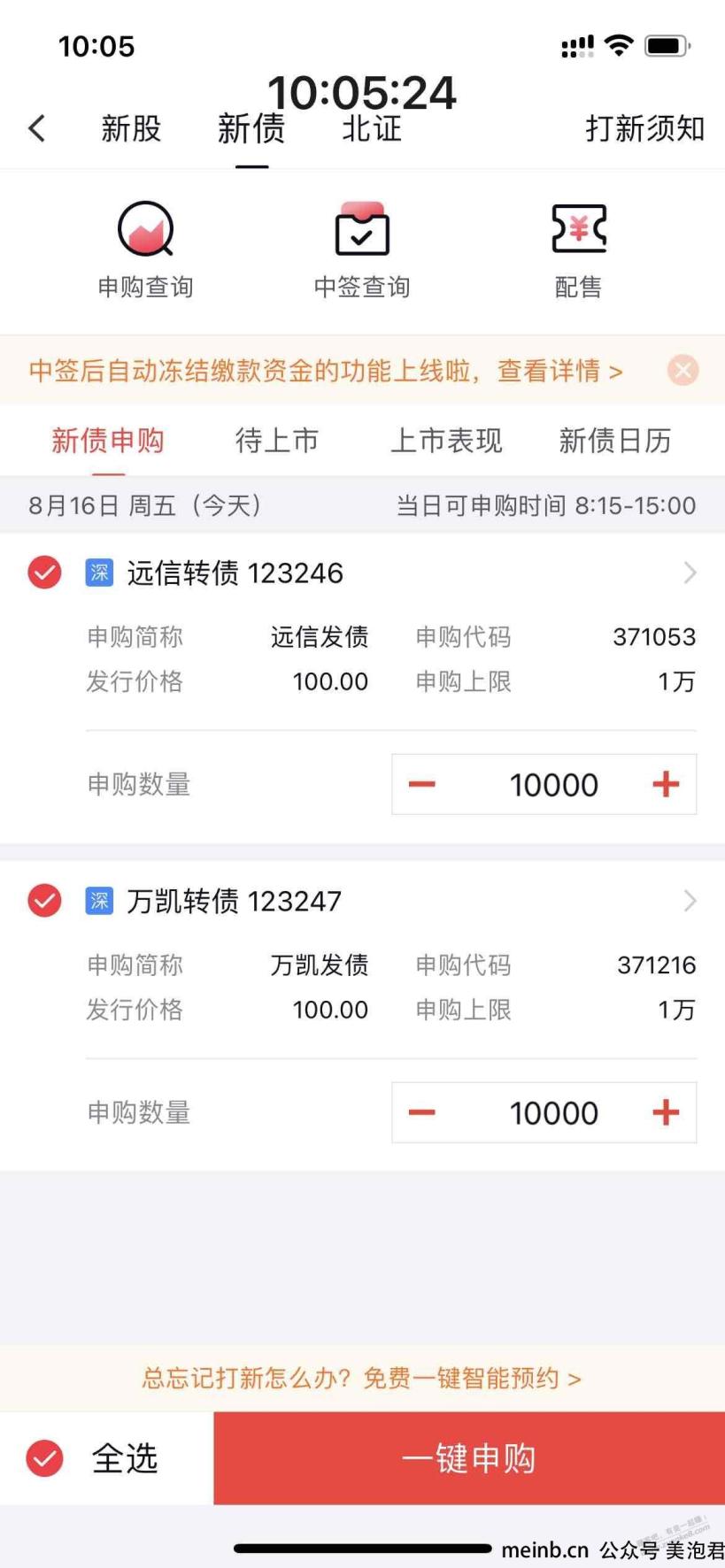Switch to the 新债日历 tab

(x=615, y=440)
